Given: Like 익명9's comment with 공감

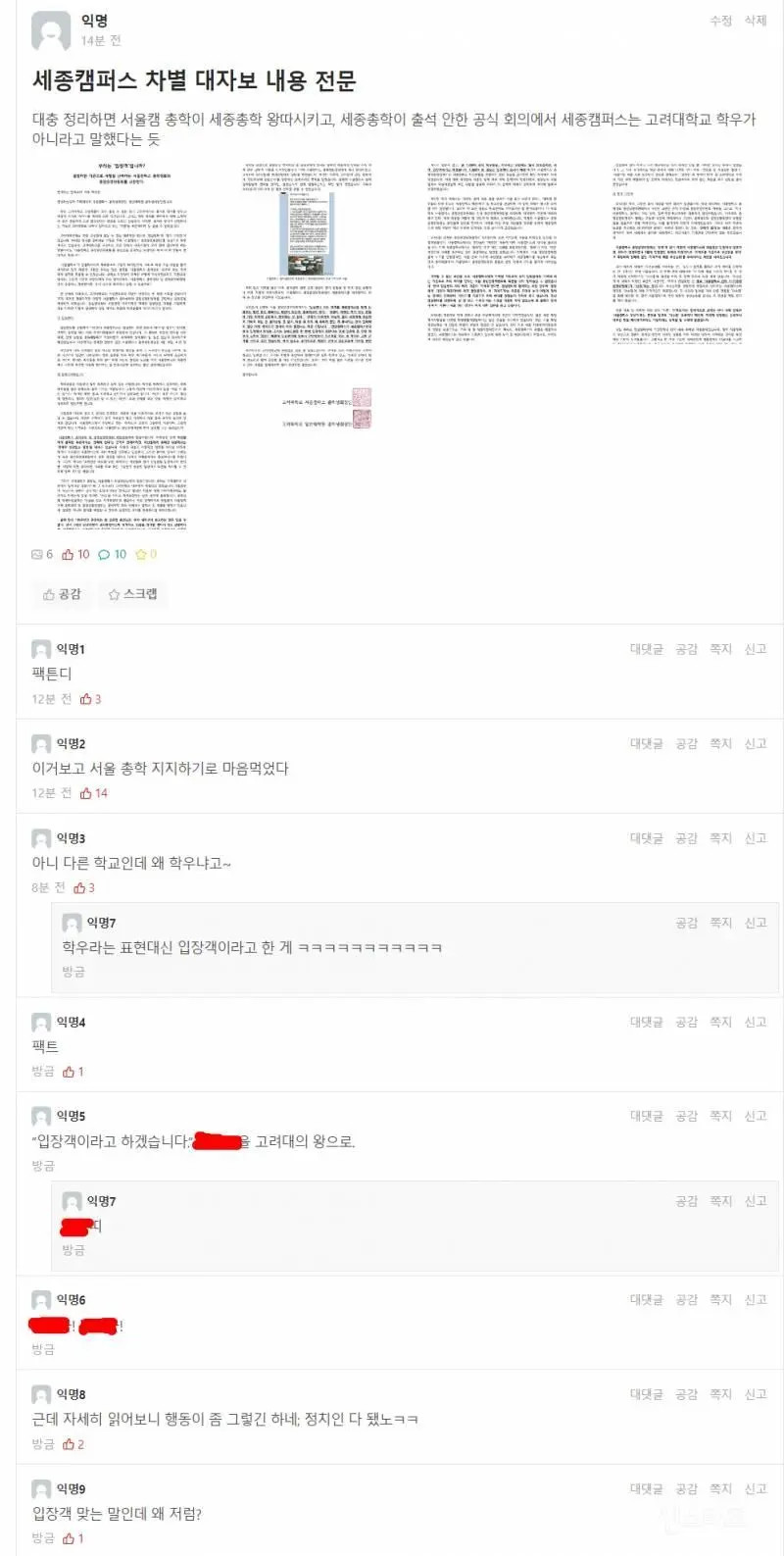Looking at the screenshot, I should coord(686,1488).
